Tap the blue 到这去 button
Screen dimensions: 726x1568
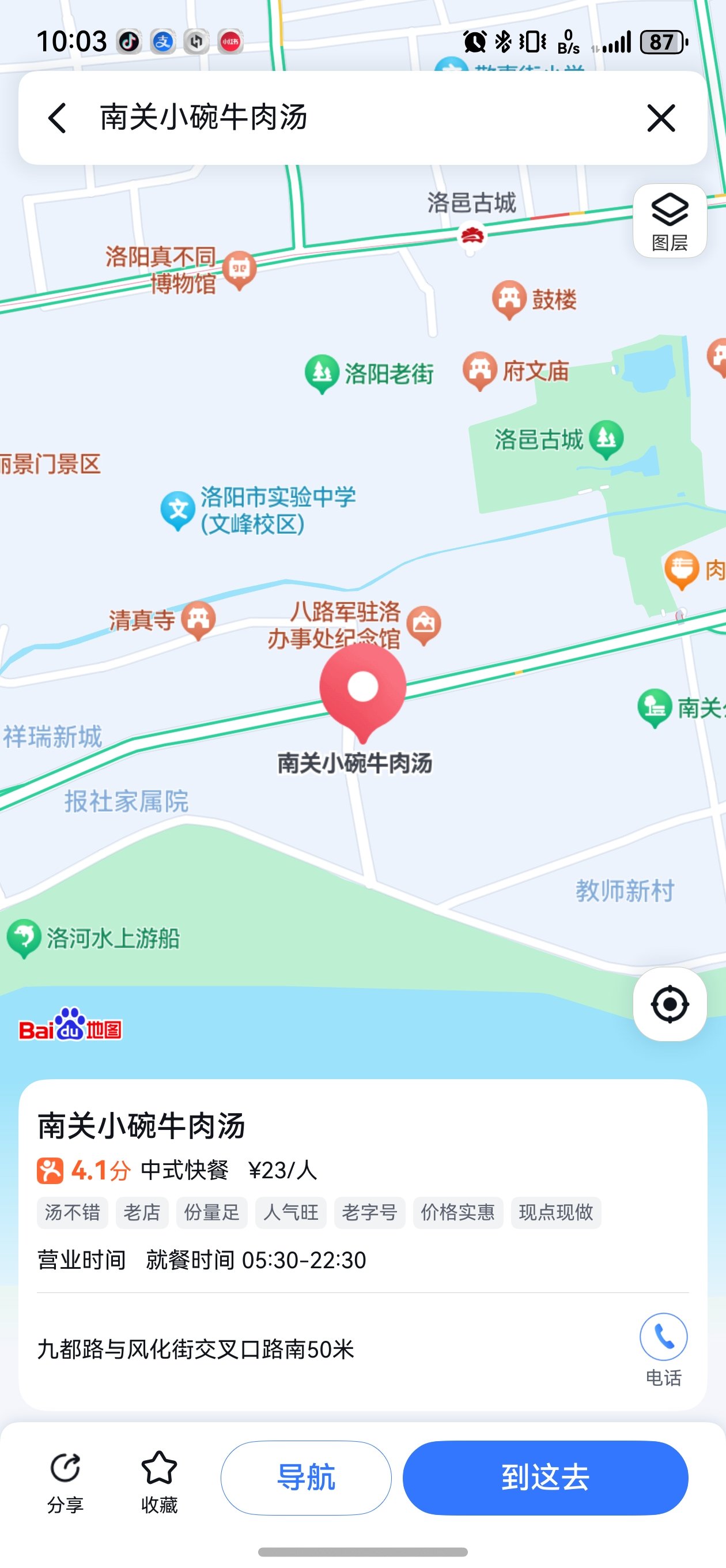[x=545, y=1477]
